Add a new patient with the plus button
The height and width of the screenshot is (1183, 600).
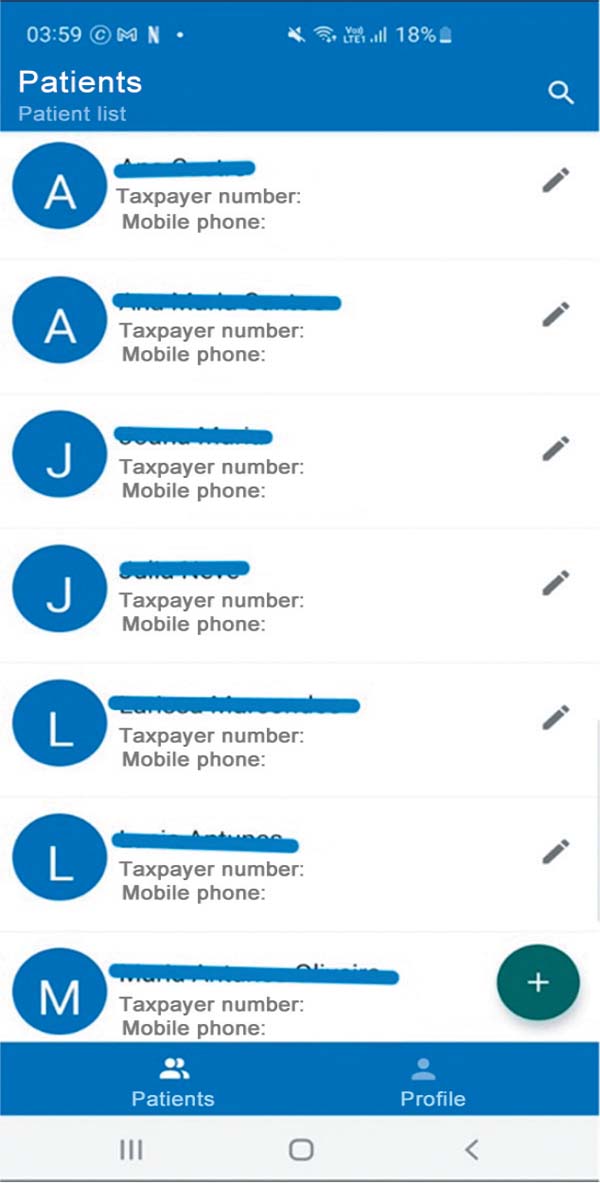coord(538,982)
